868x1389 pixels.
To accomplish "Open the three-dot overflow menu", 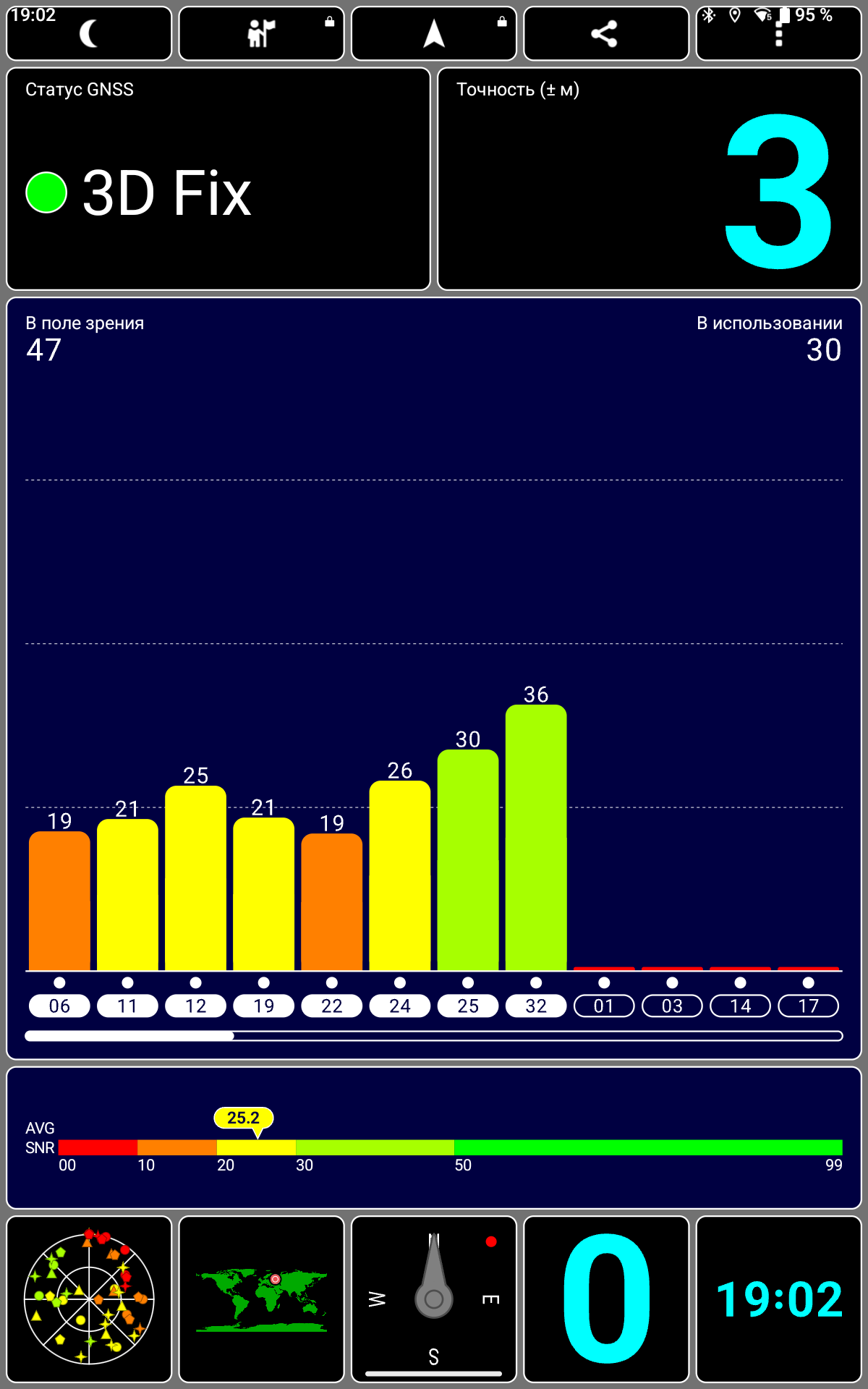I will (778, 33).
